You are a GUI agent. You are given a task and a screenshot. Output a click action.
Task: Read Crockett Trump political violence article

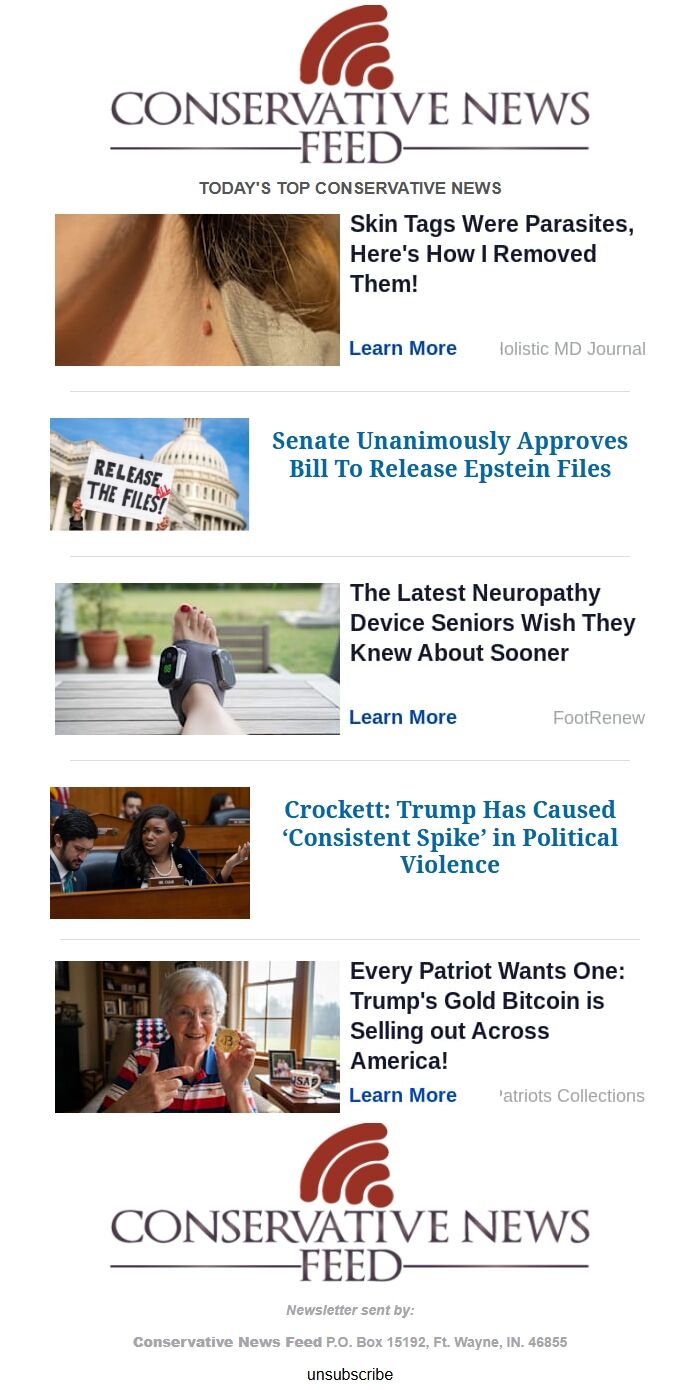pos(450,837)
